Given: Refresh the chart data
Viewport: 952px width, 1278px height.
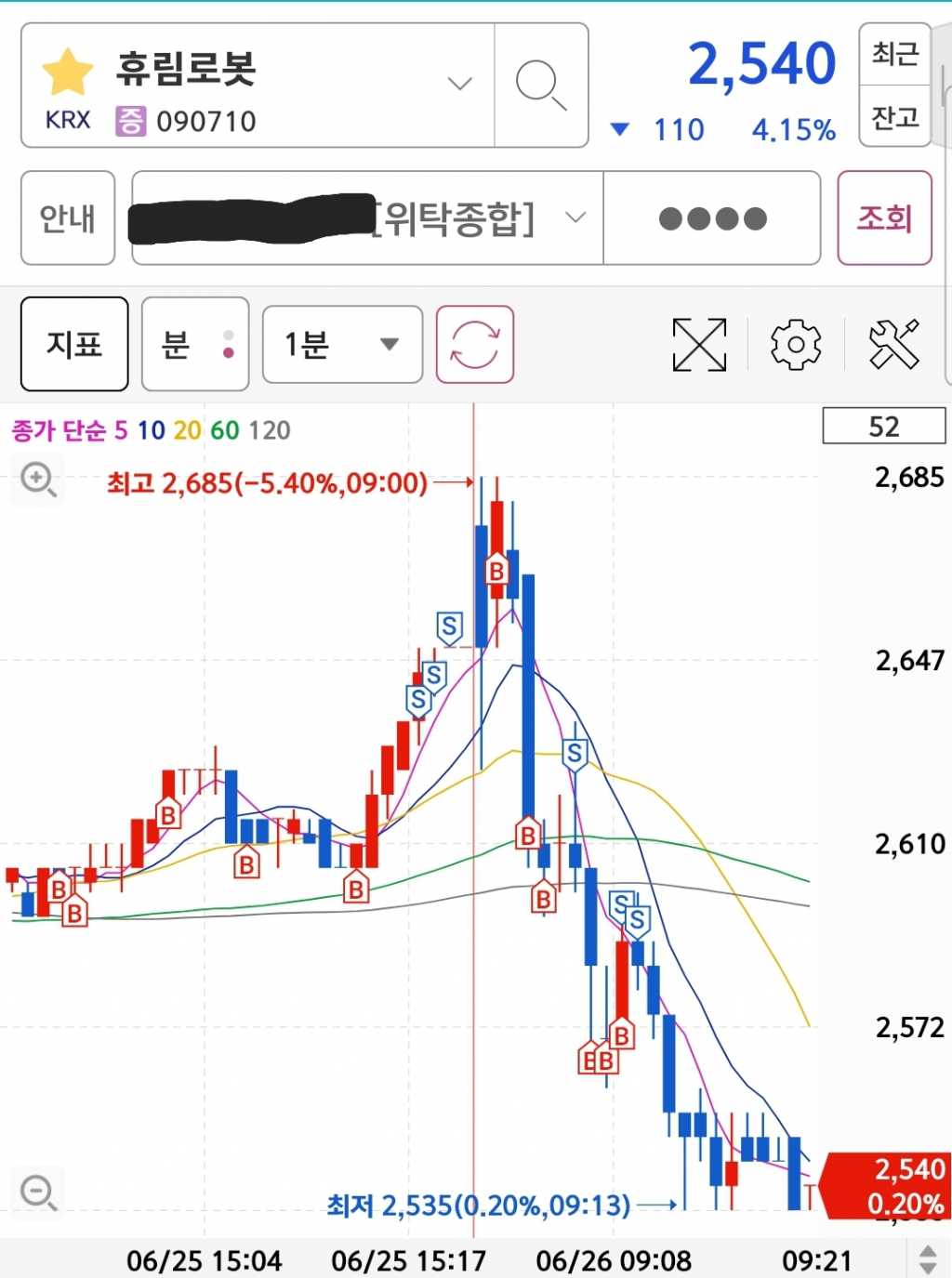Looking at the screenshot, I should point(474,344).
